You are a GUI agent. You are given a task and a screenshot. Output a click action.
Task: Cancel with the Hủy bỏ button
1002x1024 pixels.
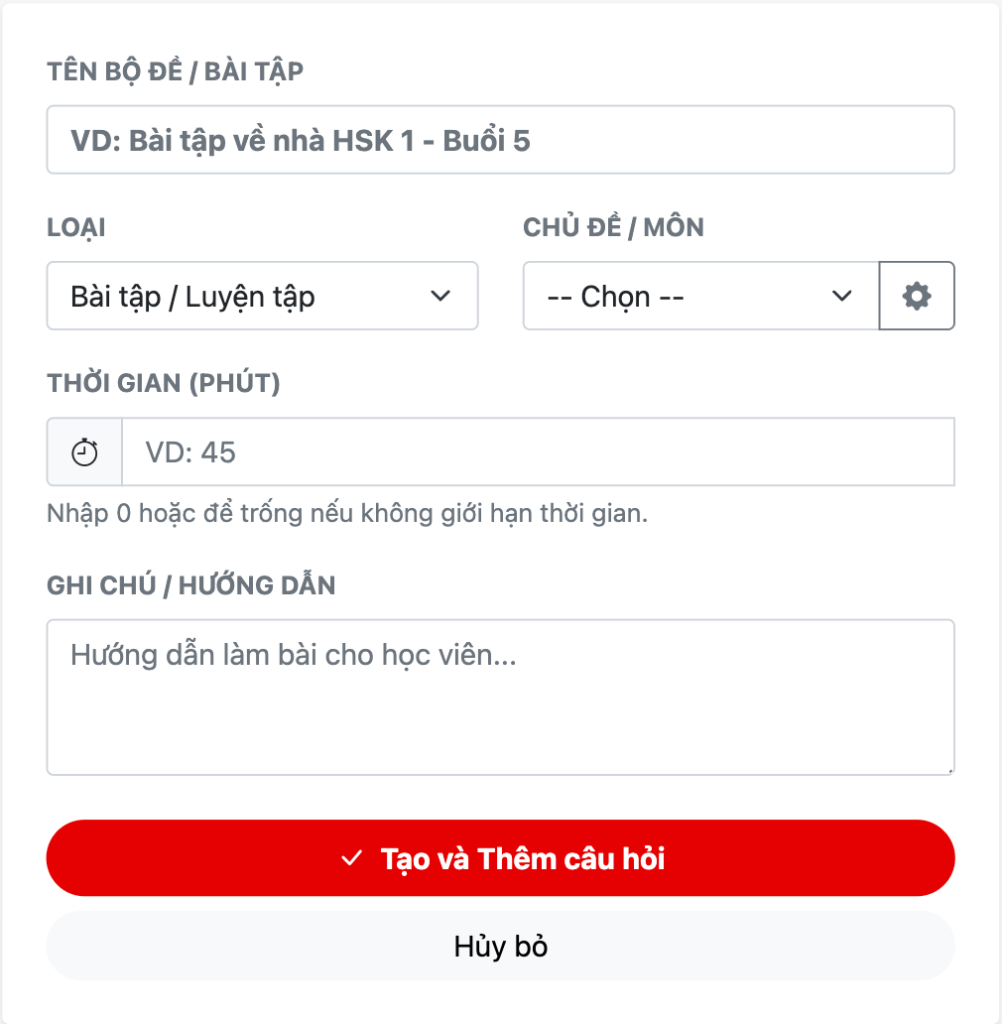(x=500, y=946)
